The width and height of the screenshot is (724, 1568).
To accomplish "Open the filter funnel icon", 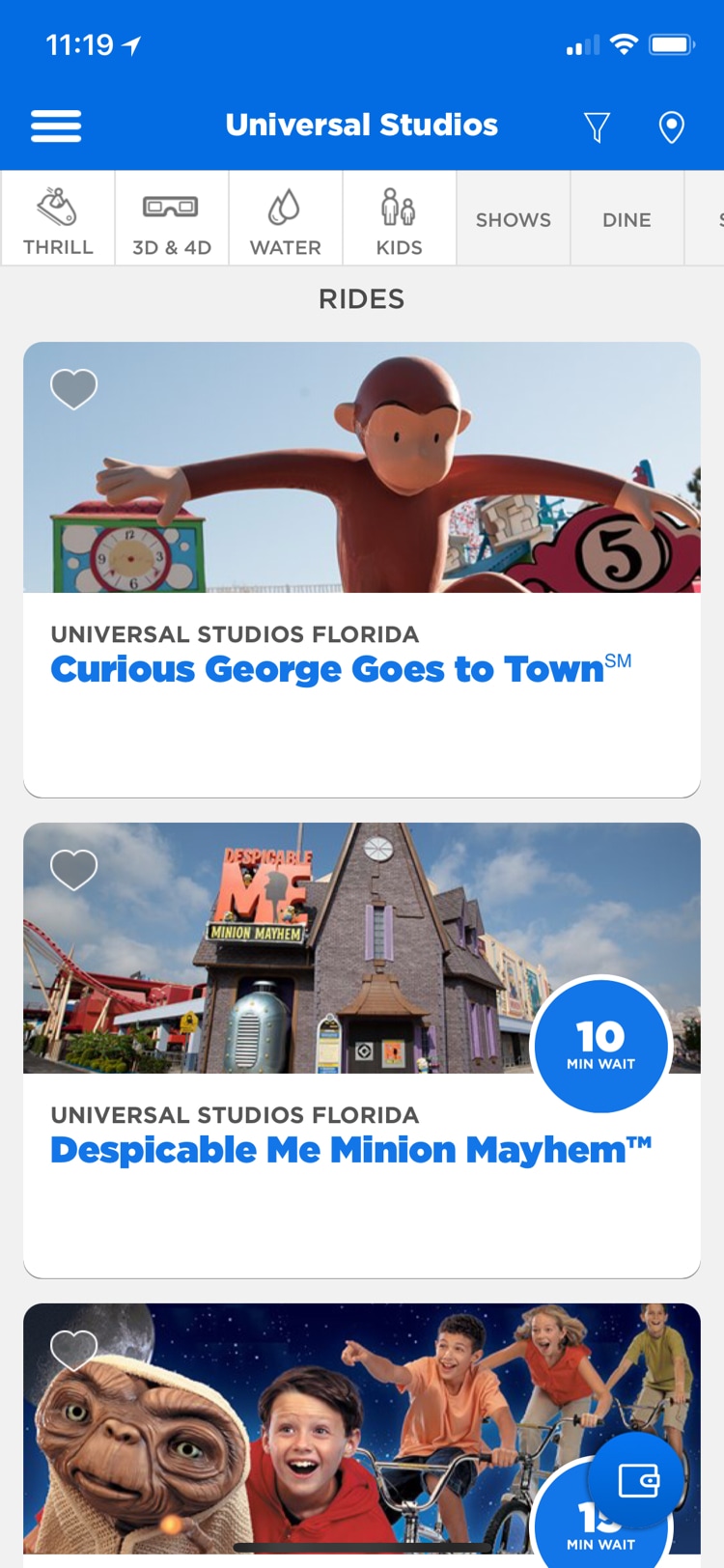I will [x=597, y=126].
